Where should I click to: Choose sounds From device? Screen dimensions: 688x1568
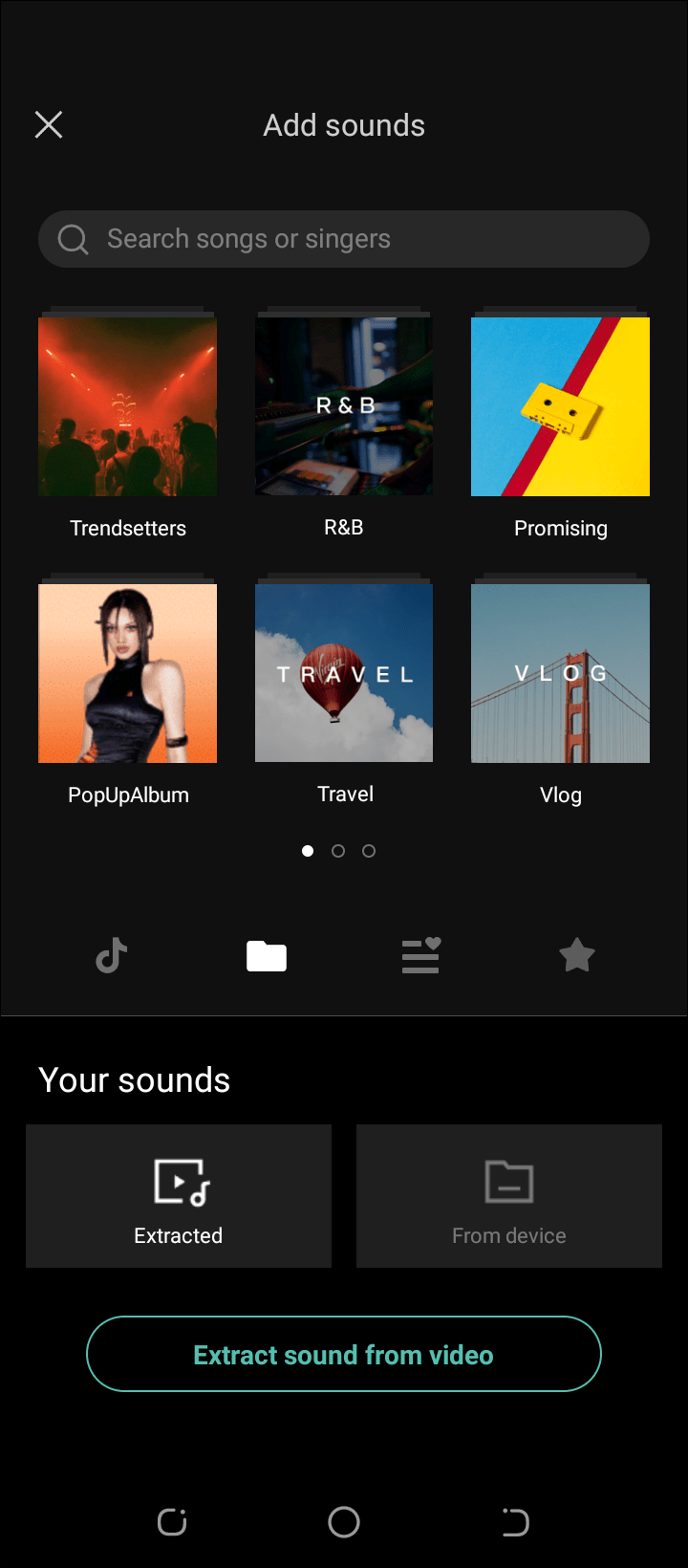[x=509, y=1196]
